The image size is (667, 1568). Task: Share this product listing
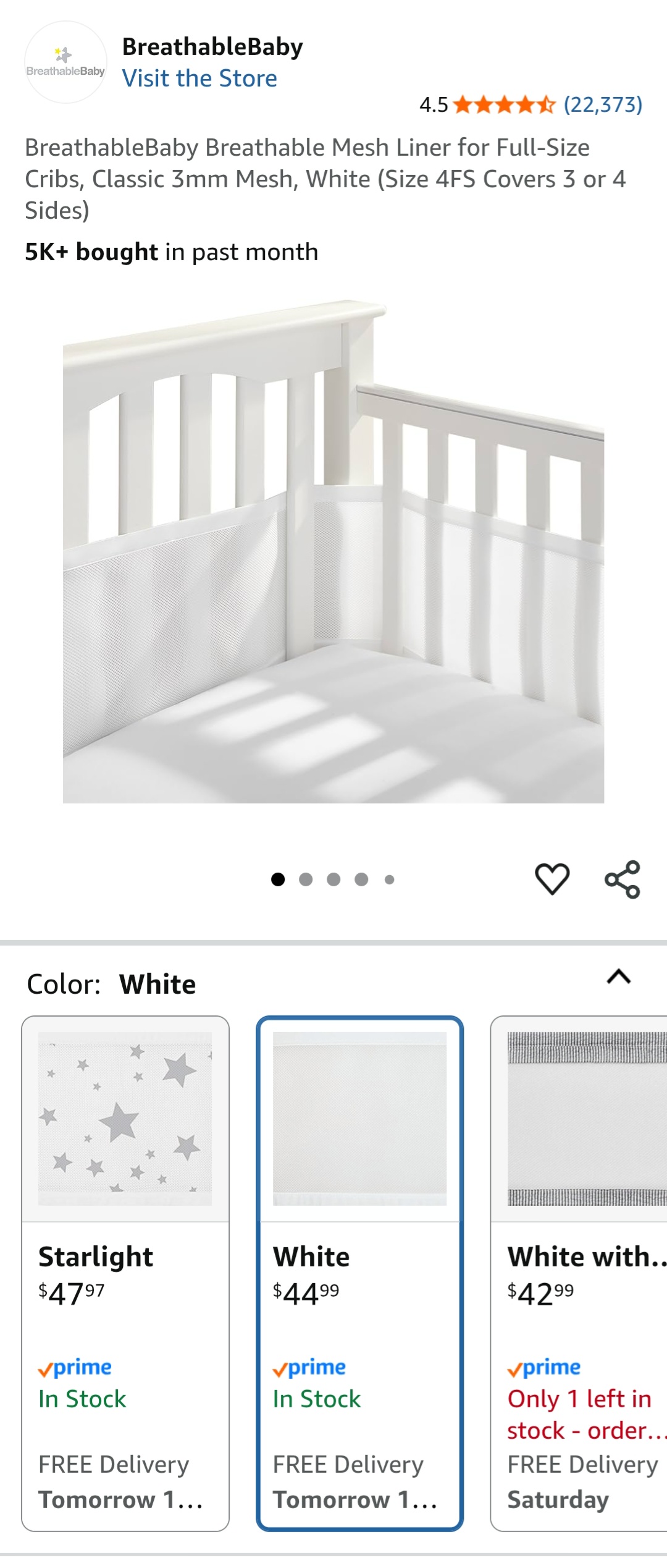pyautogui.click(x=622, y=878)
